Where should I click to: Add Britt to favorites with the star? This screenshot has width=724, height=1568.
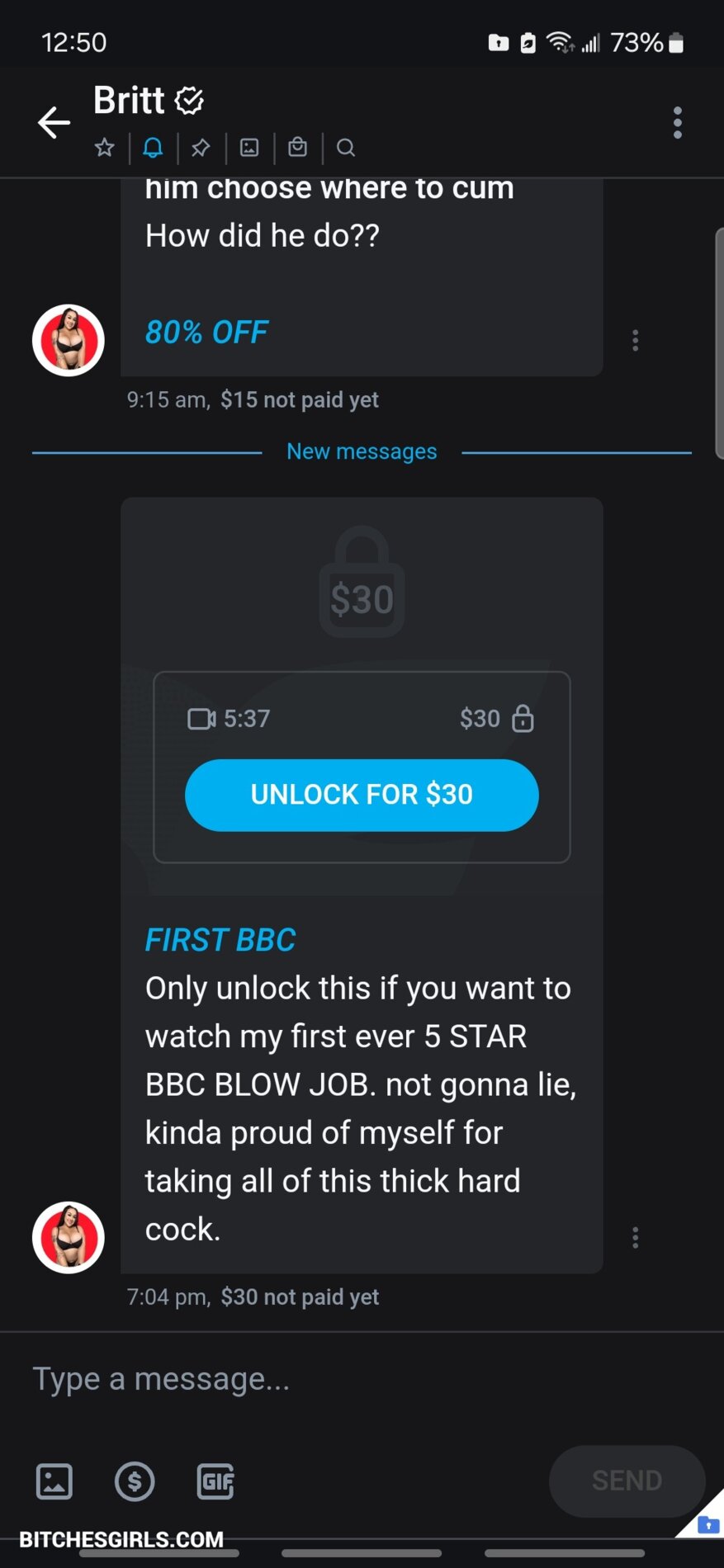click(104, 148)
